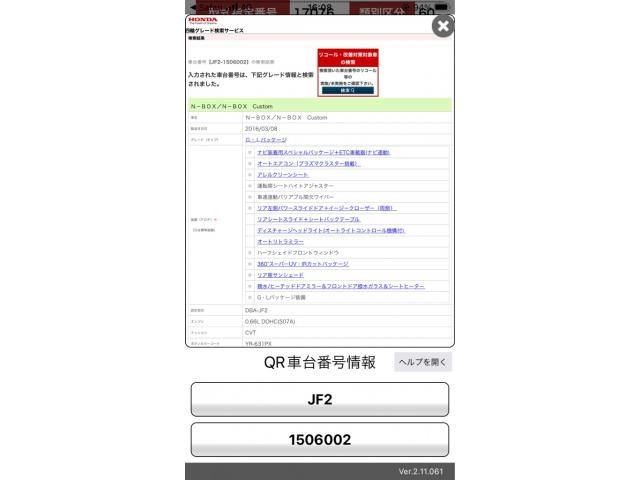Viewport: 640px width, 480px height.
Task: Open the リアシートスライド link
Action: [307, 218]
